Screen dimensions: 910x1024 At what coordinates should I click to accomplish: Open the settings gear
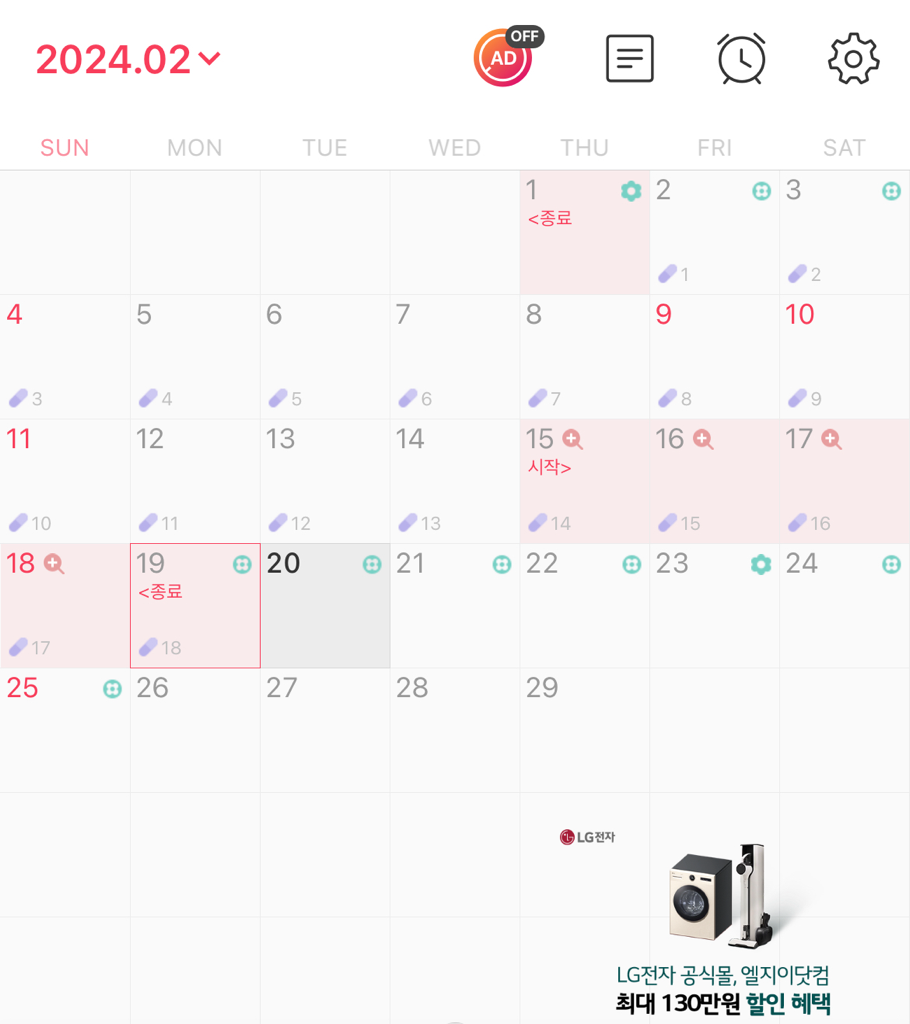(853, 58)
